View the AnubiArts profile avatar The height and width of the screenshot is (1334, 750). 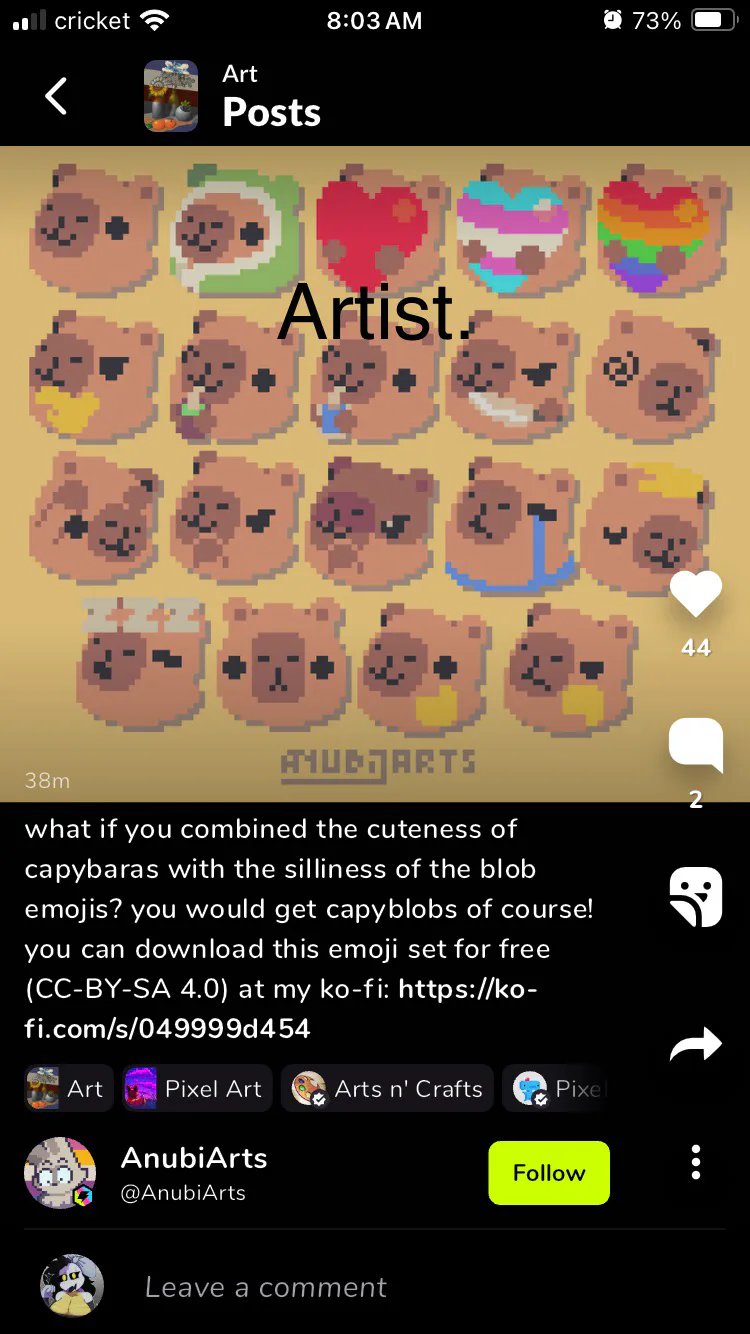[60, 1172]
